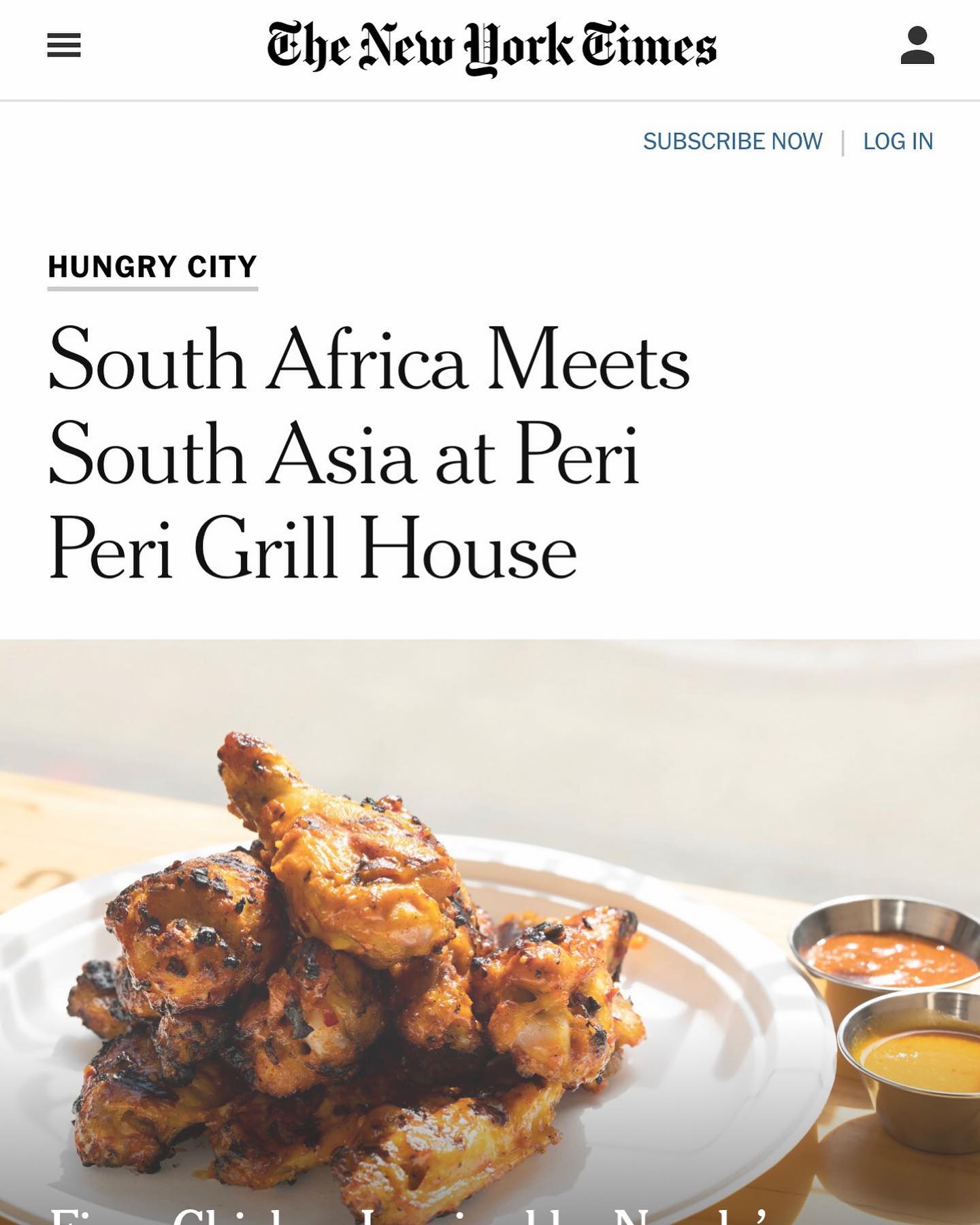980x1225 pixels.
Task: Open the account profile icon
Action: (x=917, y=46)
